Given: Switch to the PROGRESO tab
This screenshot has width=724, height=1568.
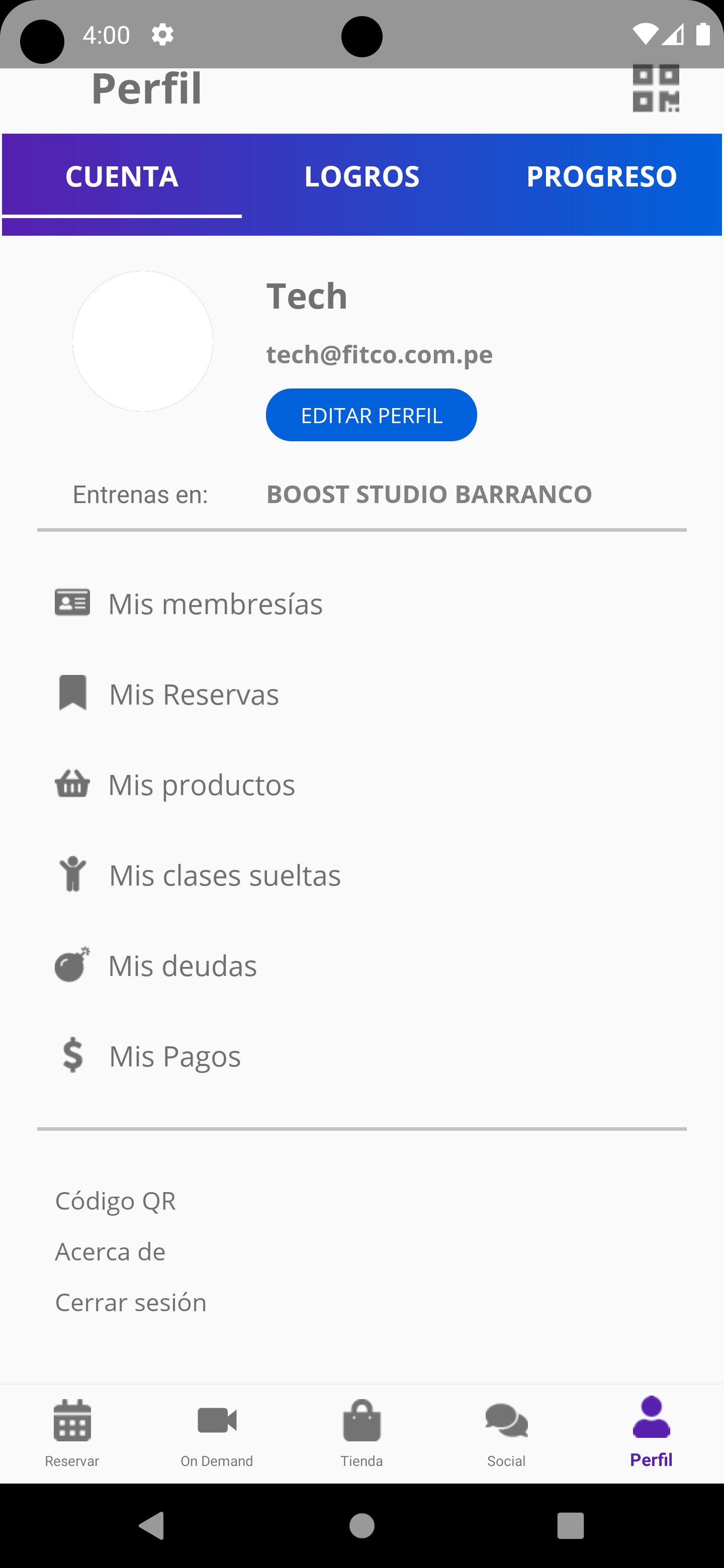Looking at the screenshot, I should [602, 176].
